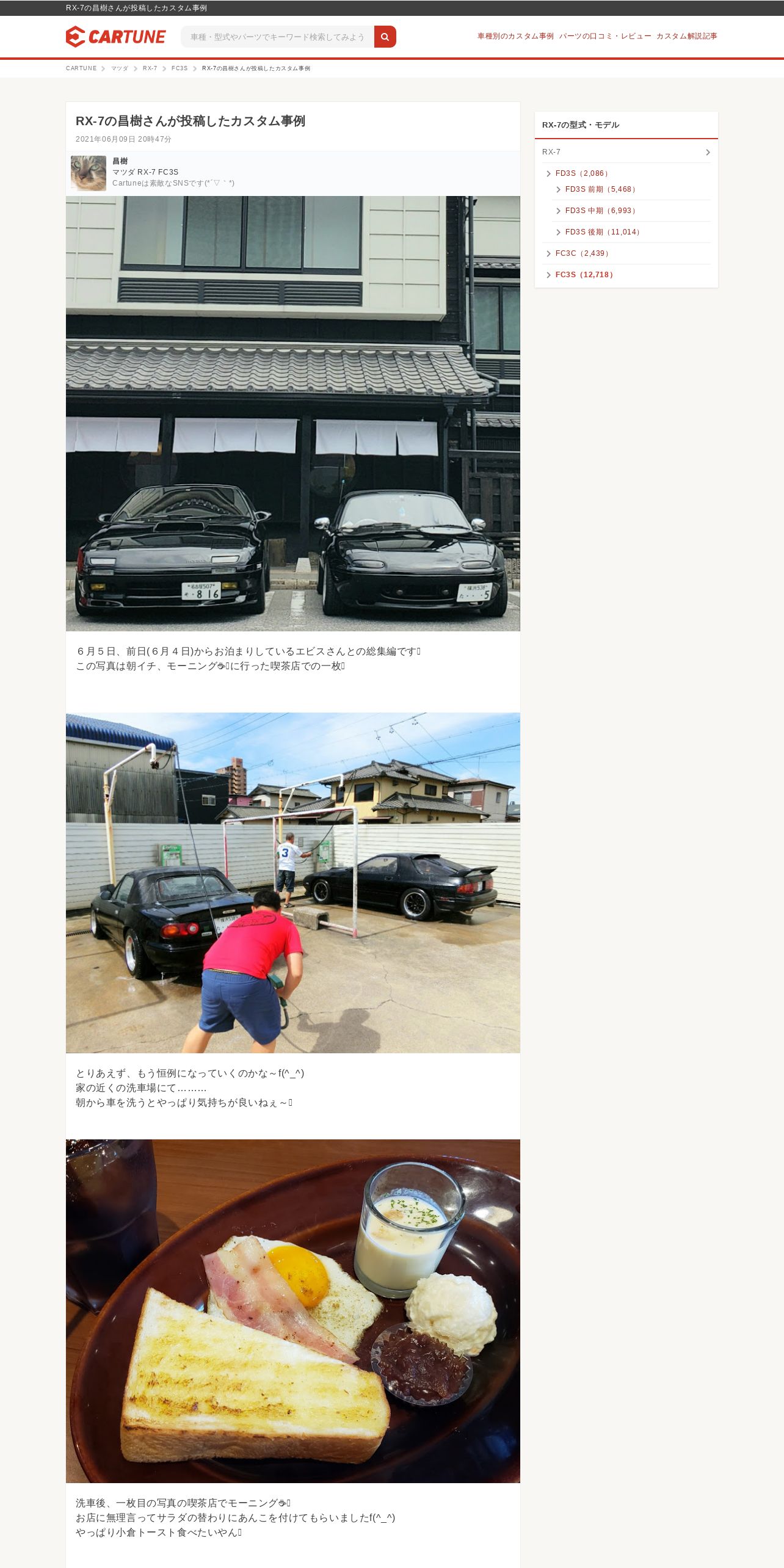Select FC3S（12,718）model
The image size is (784, 1568).
pos(584,275)
